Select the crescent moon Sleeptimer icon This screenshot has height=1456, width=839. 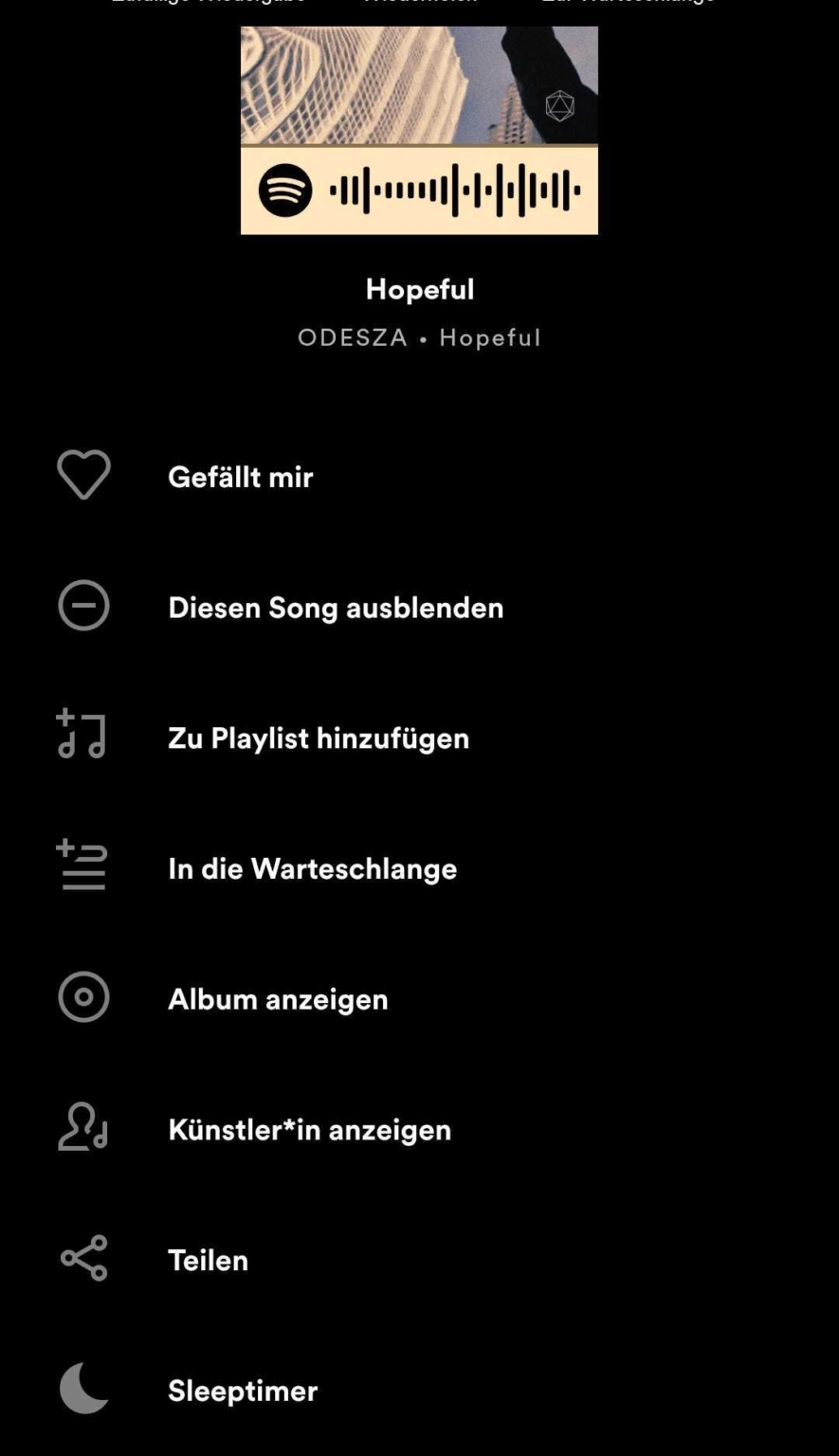click(83, 1391)
